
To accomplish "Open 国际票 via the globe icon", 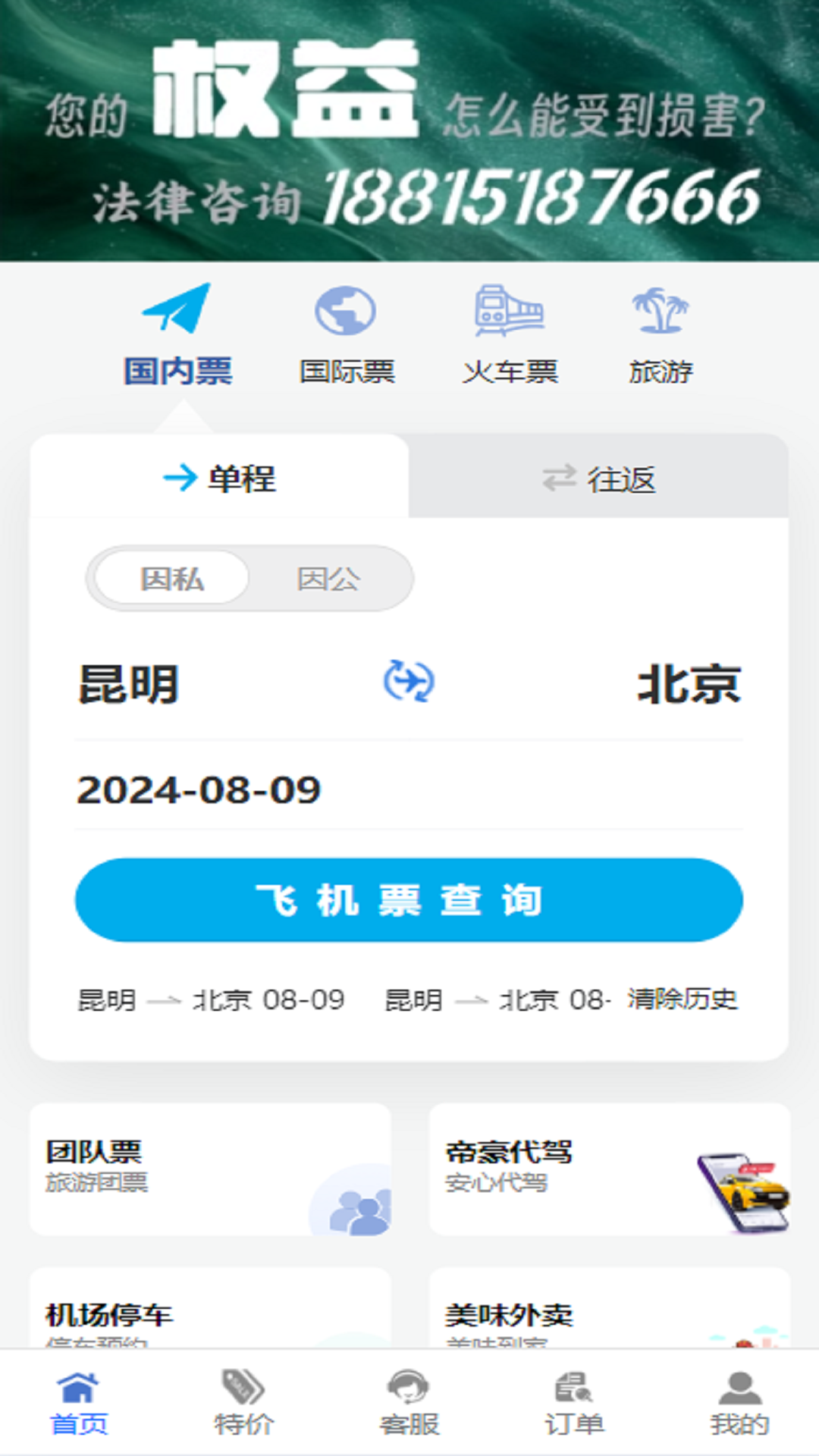I will [x=347, y=311].
